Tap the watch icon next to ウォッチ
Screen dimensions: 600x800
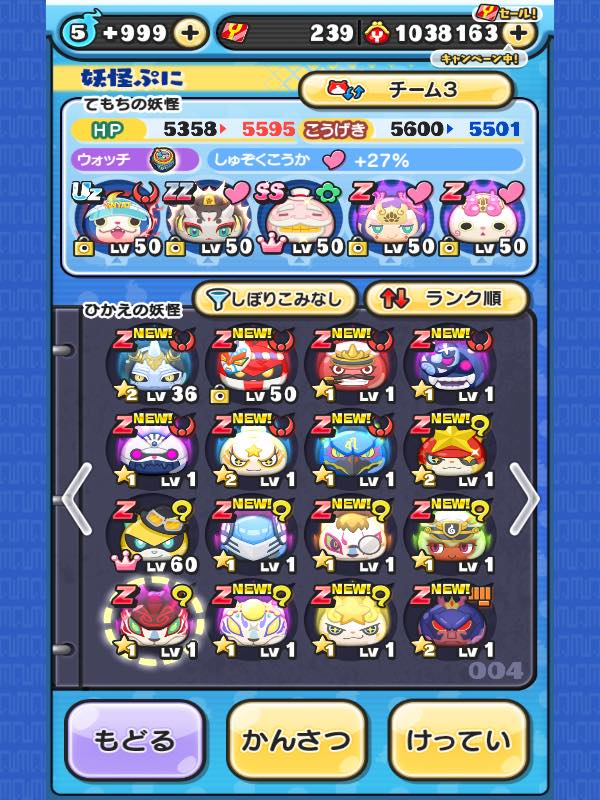[x=162, y=159]
